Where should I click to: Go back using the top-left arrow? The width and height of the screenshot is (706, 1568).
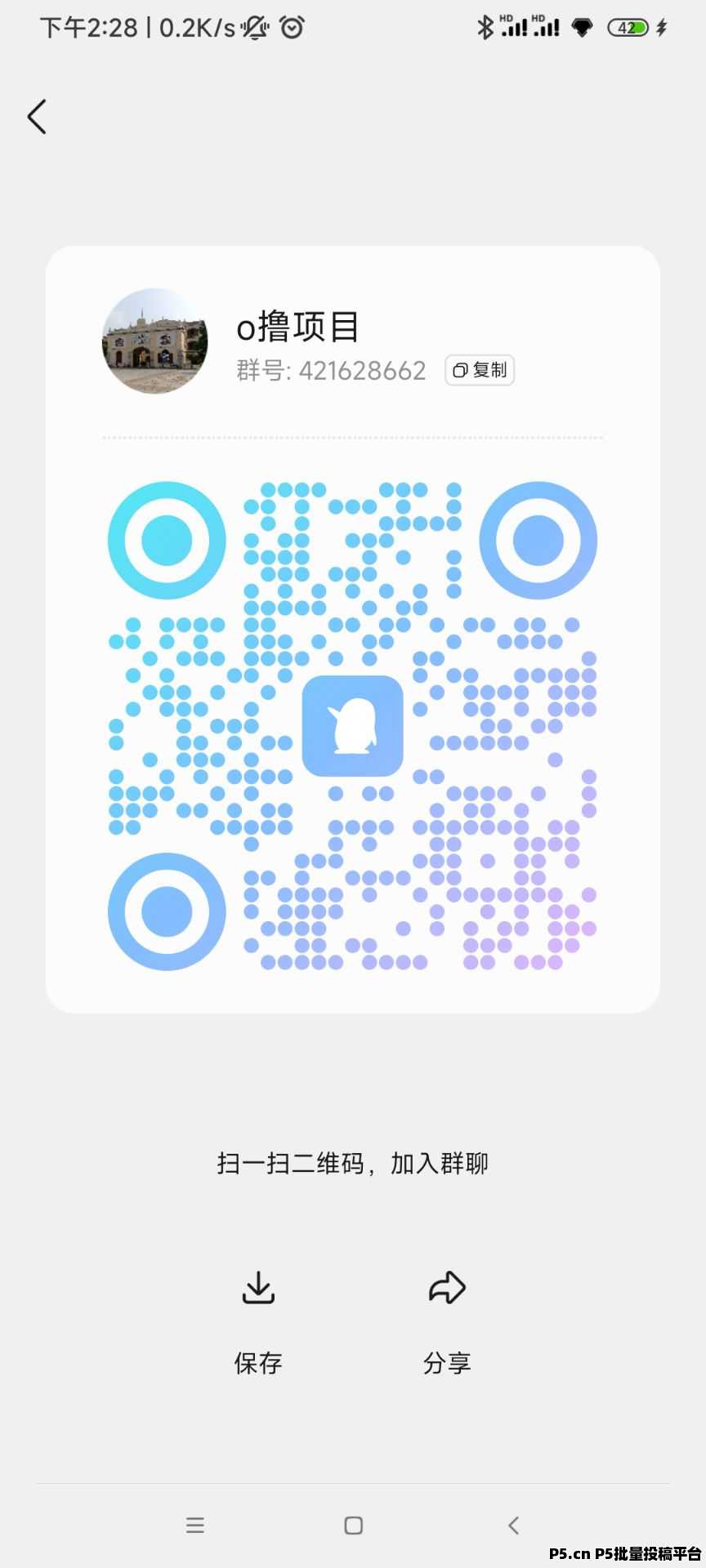[37, 117]
